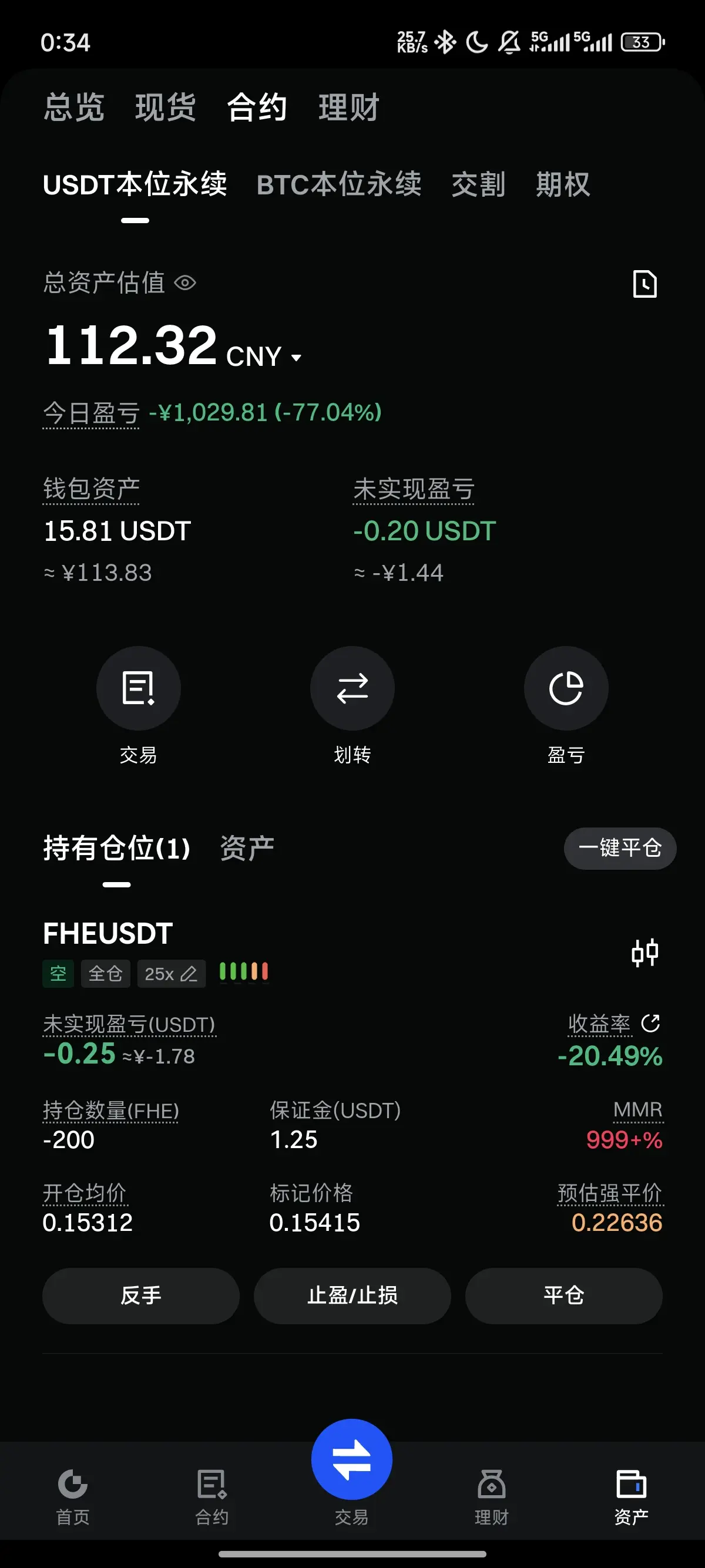Open the 盈亏 analysis button
The height and width of the screenshot is (1568, 705).
pos(566,688)
